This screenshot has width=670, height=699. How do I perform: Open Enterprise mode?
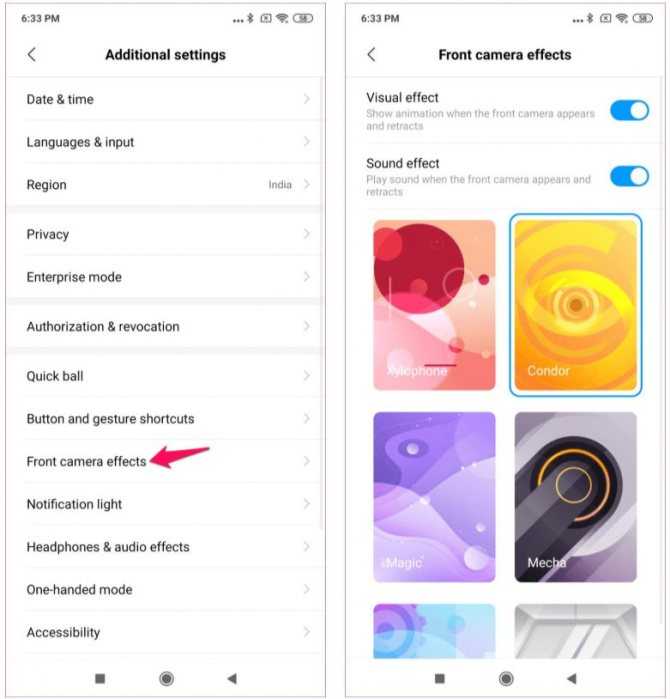(x=166, y=277)
